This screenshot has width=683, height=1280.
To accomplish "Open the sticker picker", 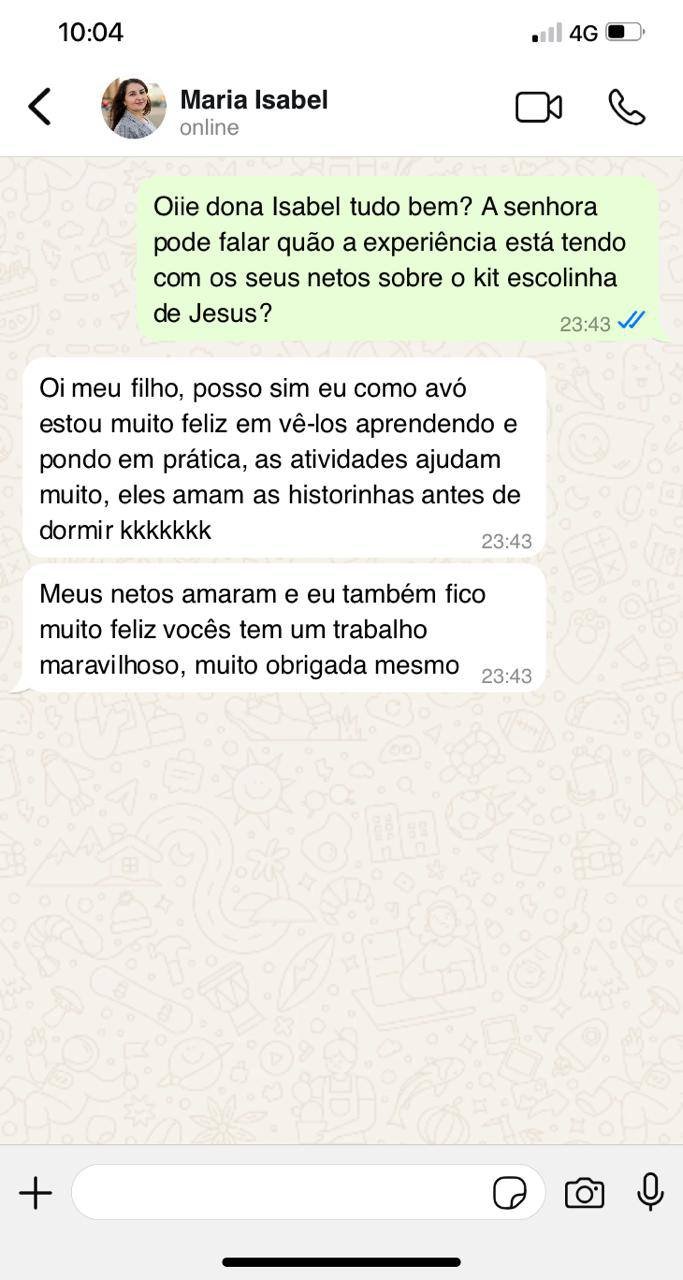I will coord(510,1192).
